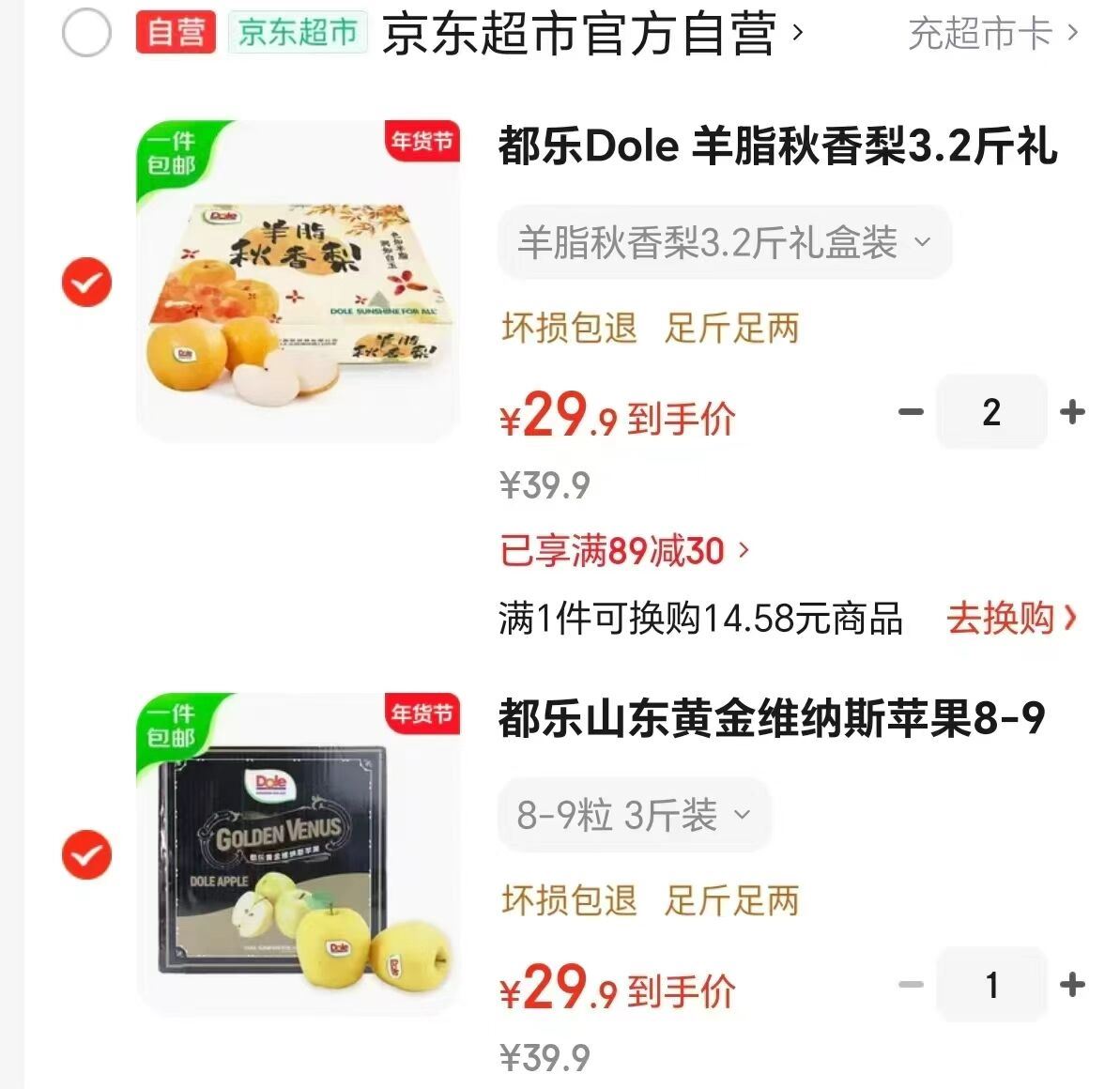Increase quantity of 黄金维纳斯苹果
Screen dimensions: 1120x1089
1072,985
